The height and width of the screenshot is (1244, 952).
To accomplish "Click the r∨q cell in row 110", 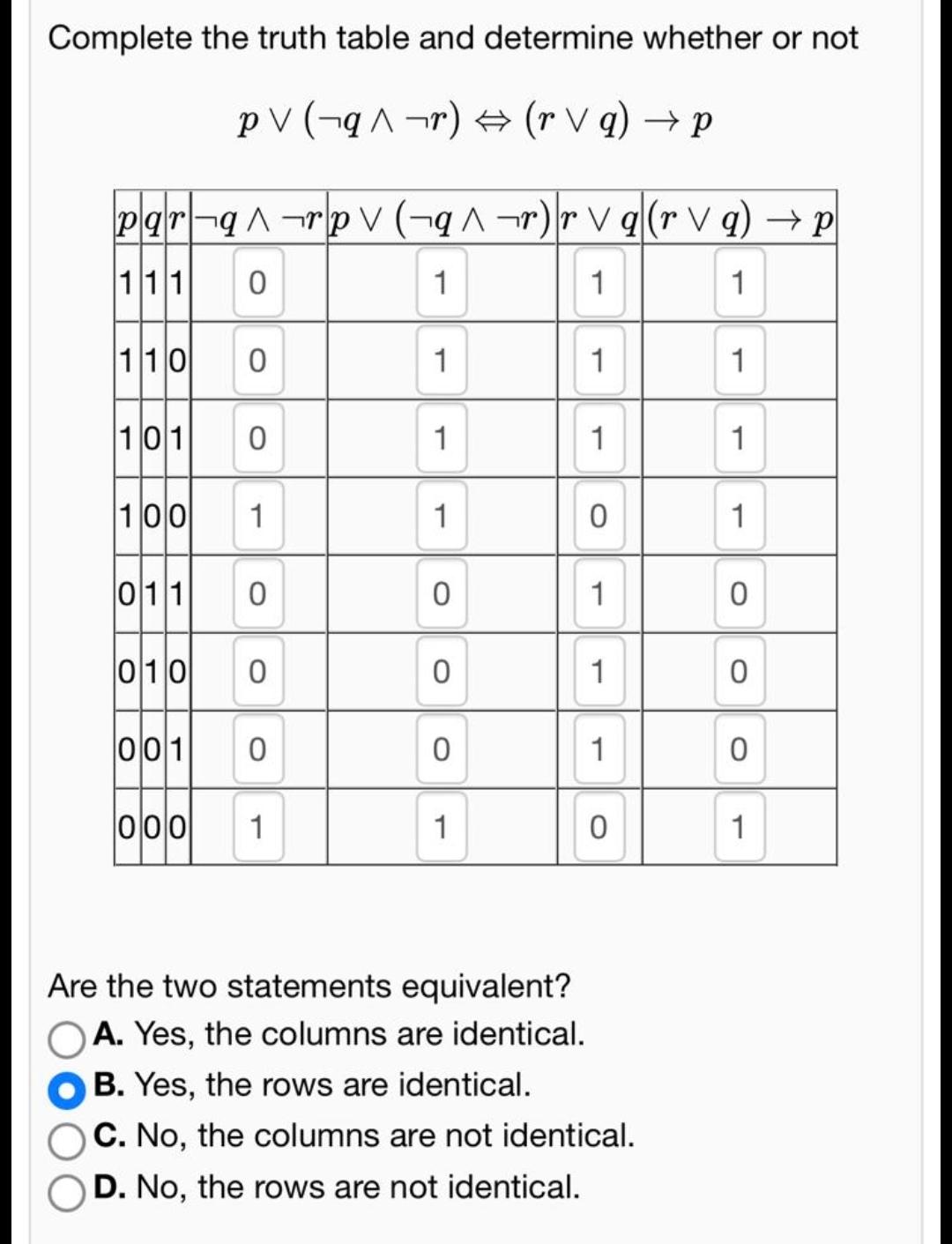I will click(599, 360).
